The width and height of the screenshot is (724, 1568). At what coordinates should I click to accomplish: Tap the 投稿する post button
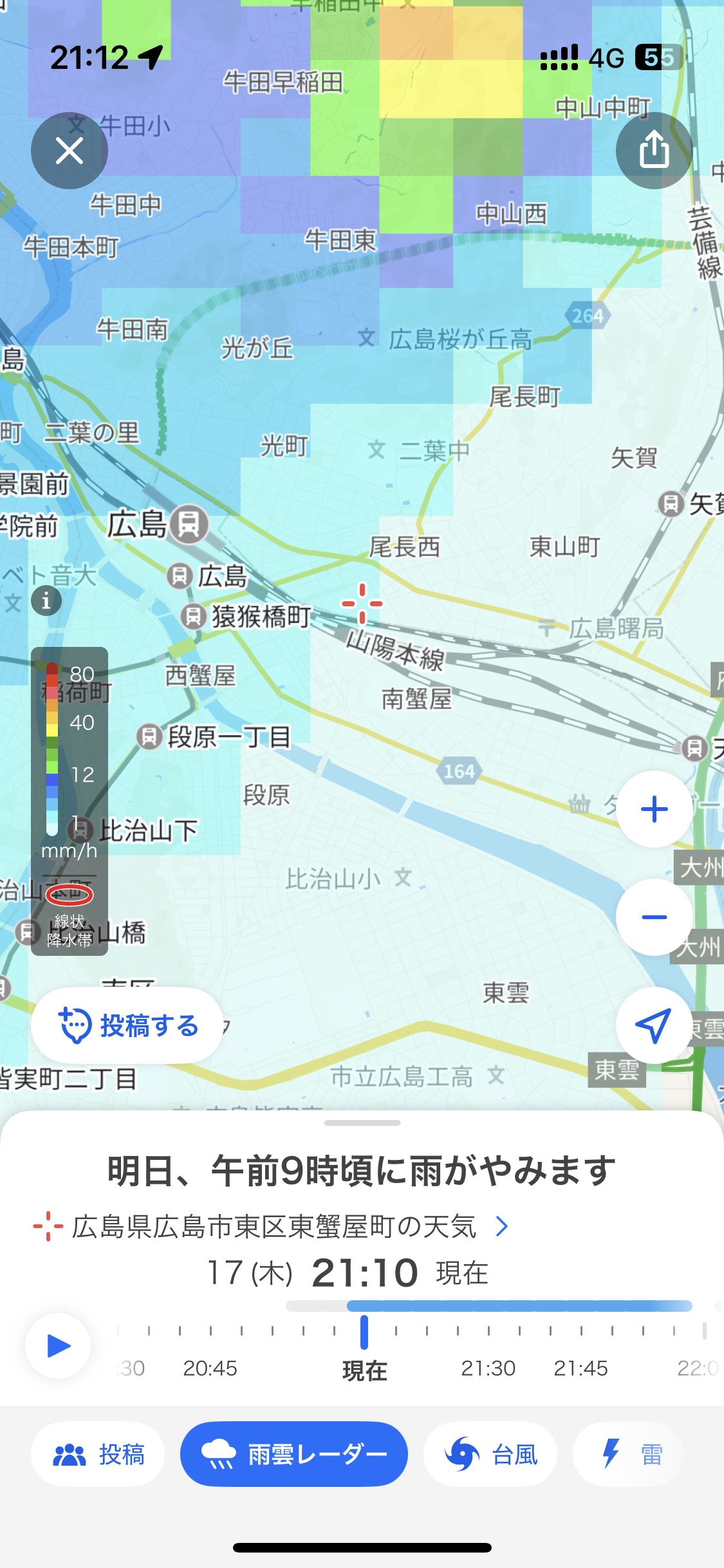click(x=127, y=1025)
